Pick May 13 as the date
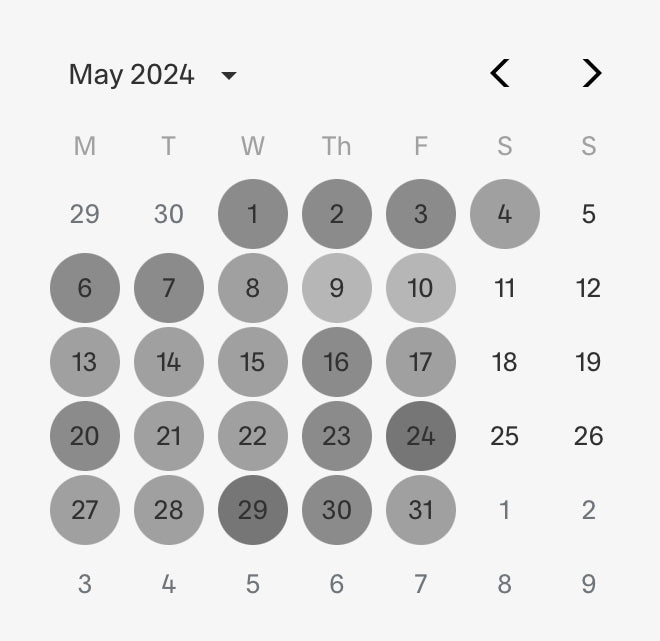Image resolution: width=660 pixels, height=641 pixels. click(85, 362)
